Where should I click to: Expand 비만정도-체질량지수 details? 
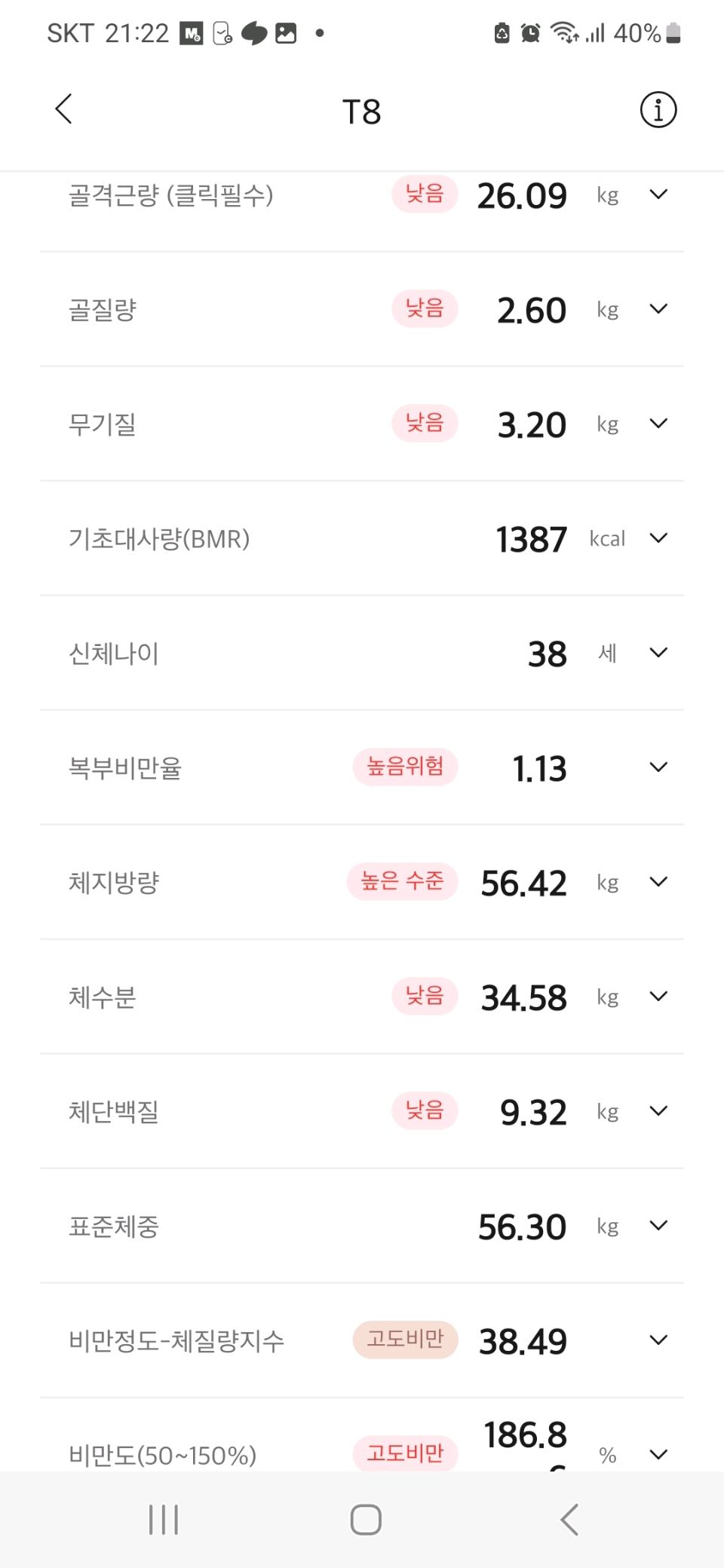[x=658, y=1340]
